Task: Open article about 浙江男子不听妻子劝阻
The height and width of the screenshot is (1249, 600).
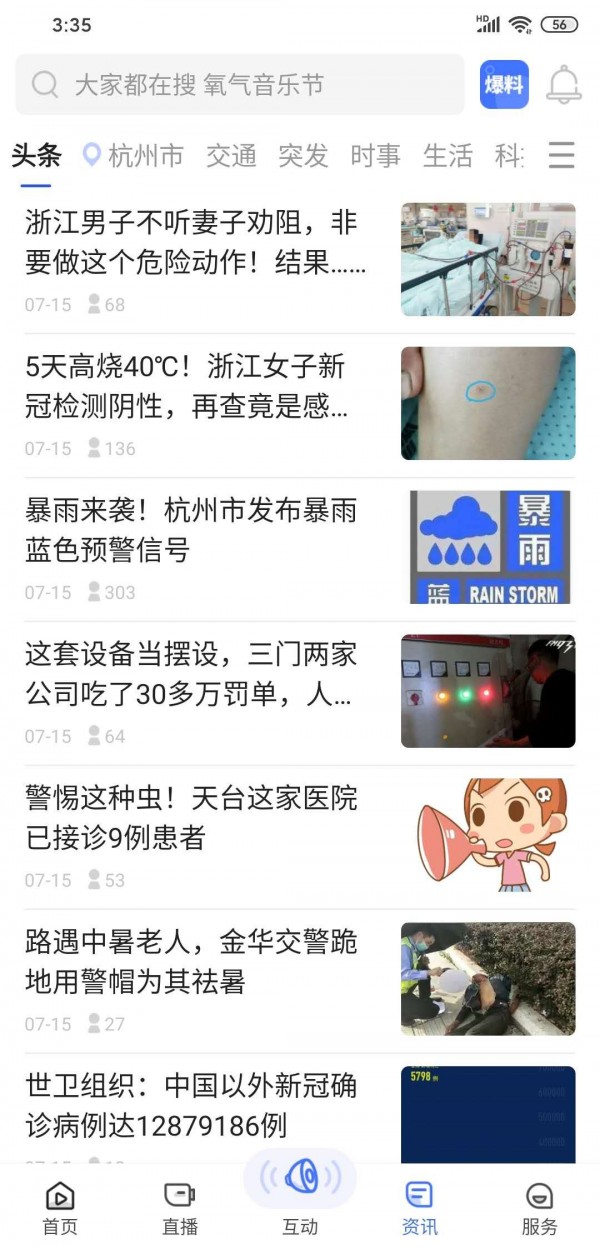Action: point(196,242)
